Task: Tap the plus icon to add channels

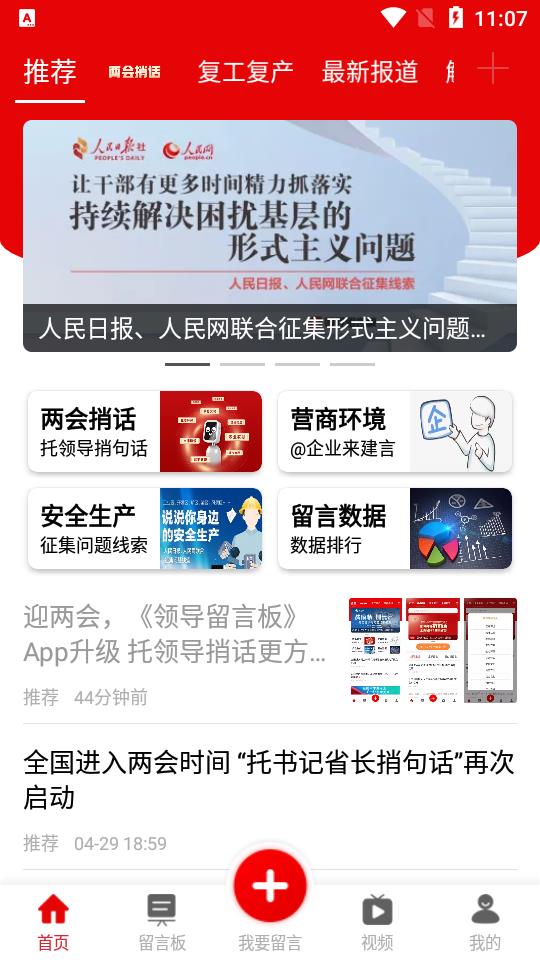Action: click(x=493, y=69)
